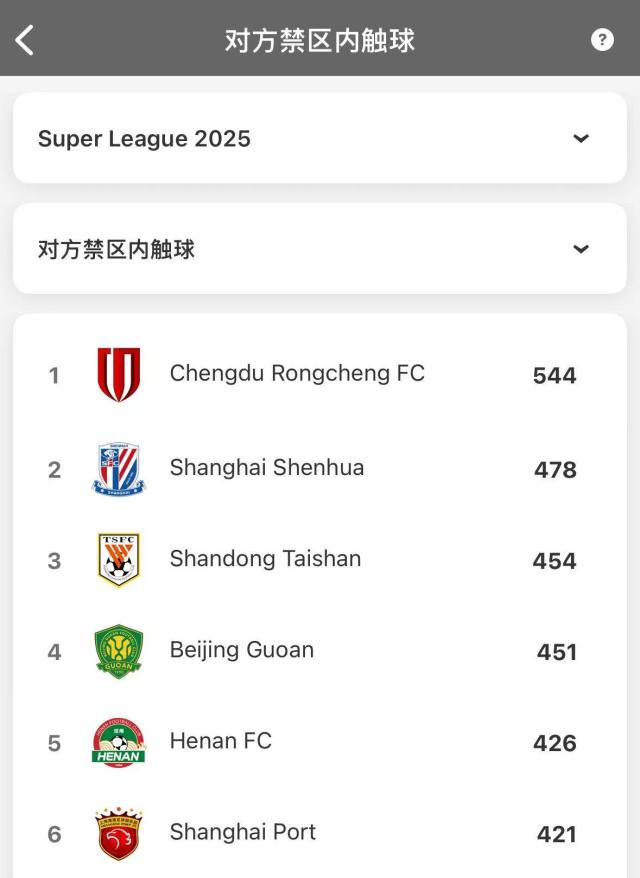Open Chengdu Rongcheng FC team row
The width and height of the screenshot is (640, 878).
[297, 374]
